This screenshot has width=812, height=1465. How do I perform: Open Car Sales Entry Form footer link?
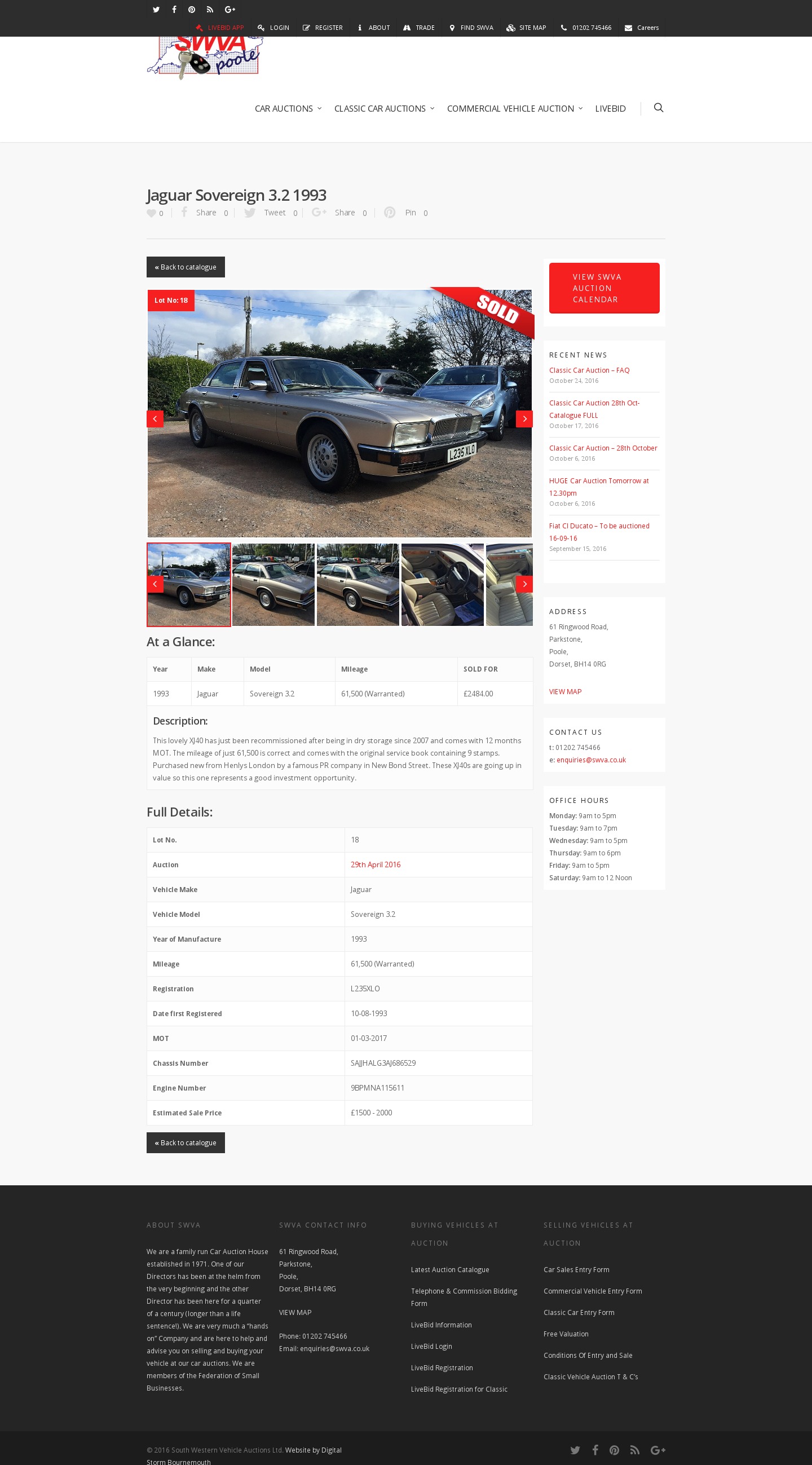coord(576,1269)
